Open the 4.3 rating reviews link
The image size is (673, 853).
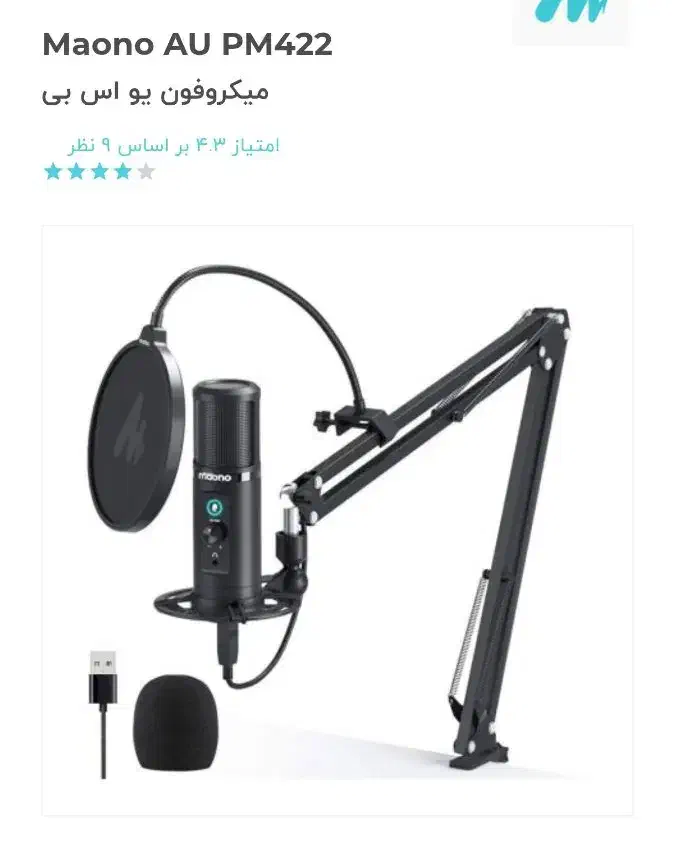[174, 146]
